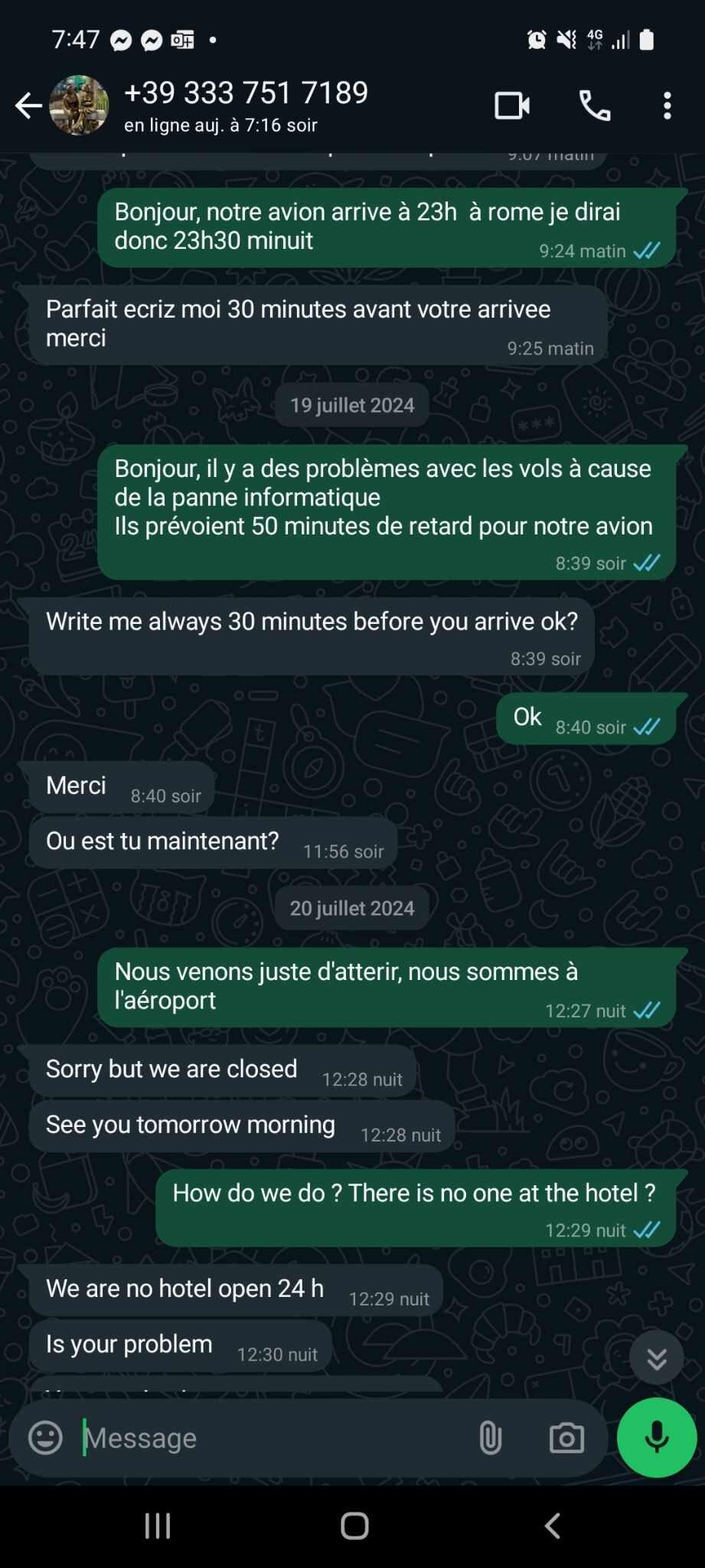This screenshot has width=705, height=1568.
Task: Open contact profile picture
Action: tap(79, 106)
